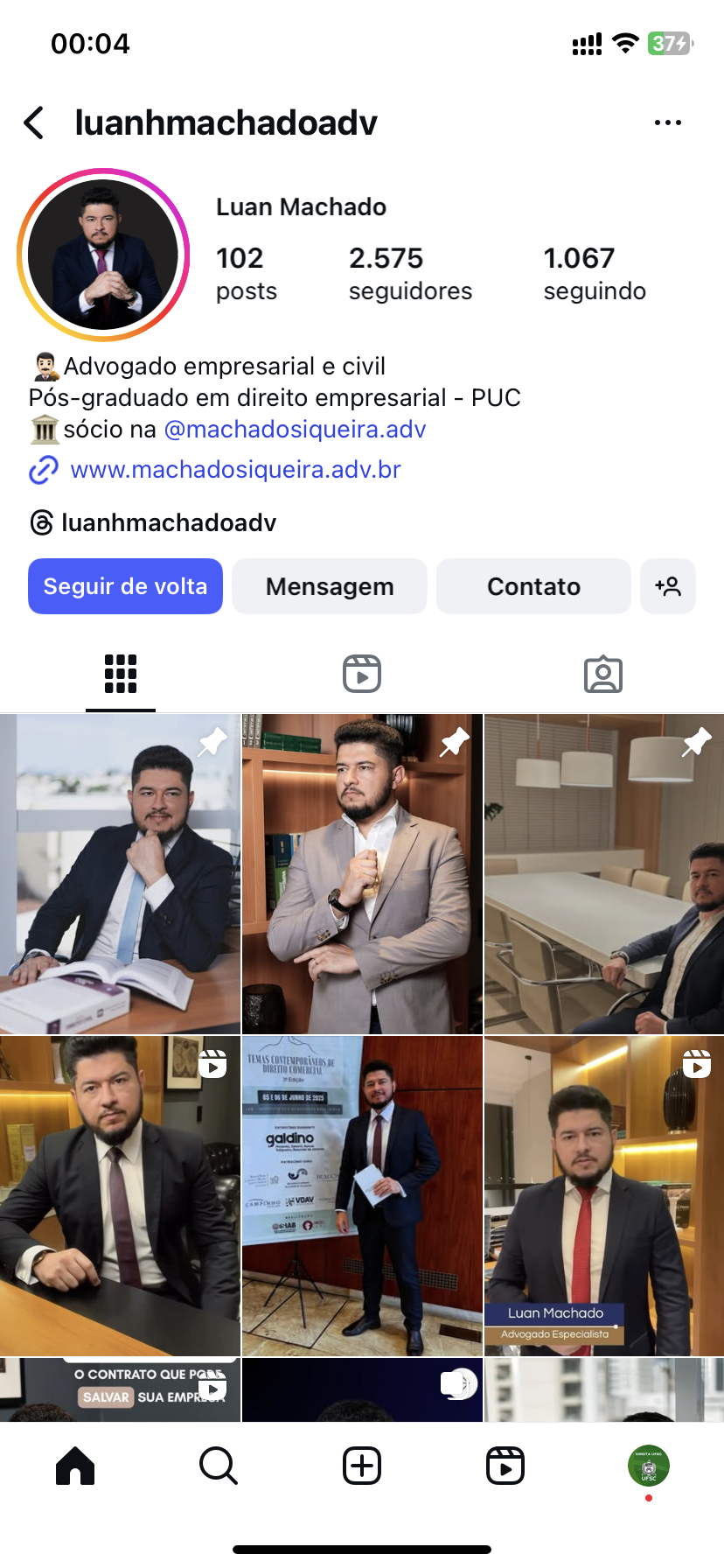Open pinned post with beige suit
This screenshot has height=1568, width=724.
[362, 874]
